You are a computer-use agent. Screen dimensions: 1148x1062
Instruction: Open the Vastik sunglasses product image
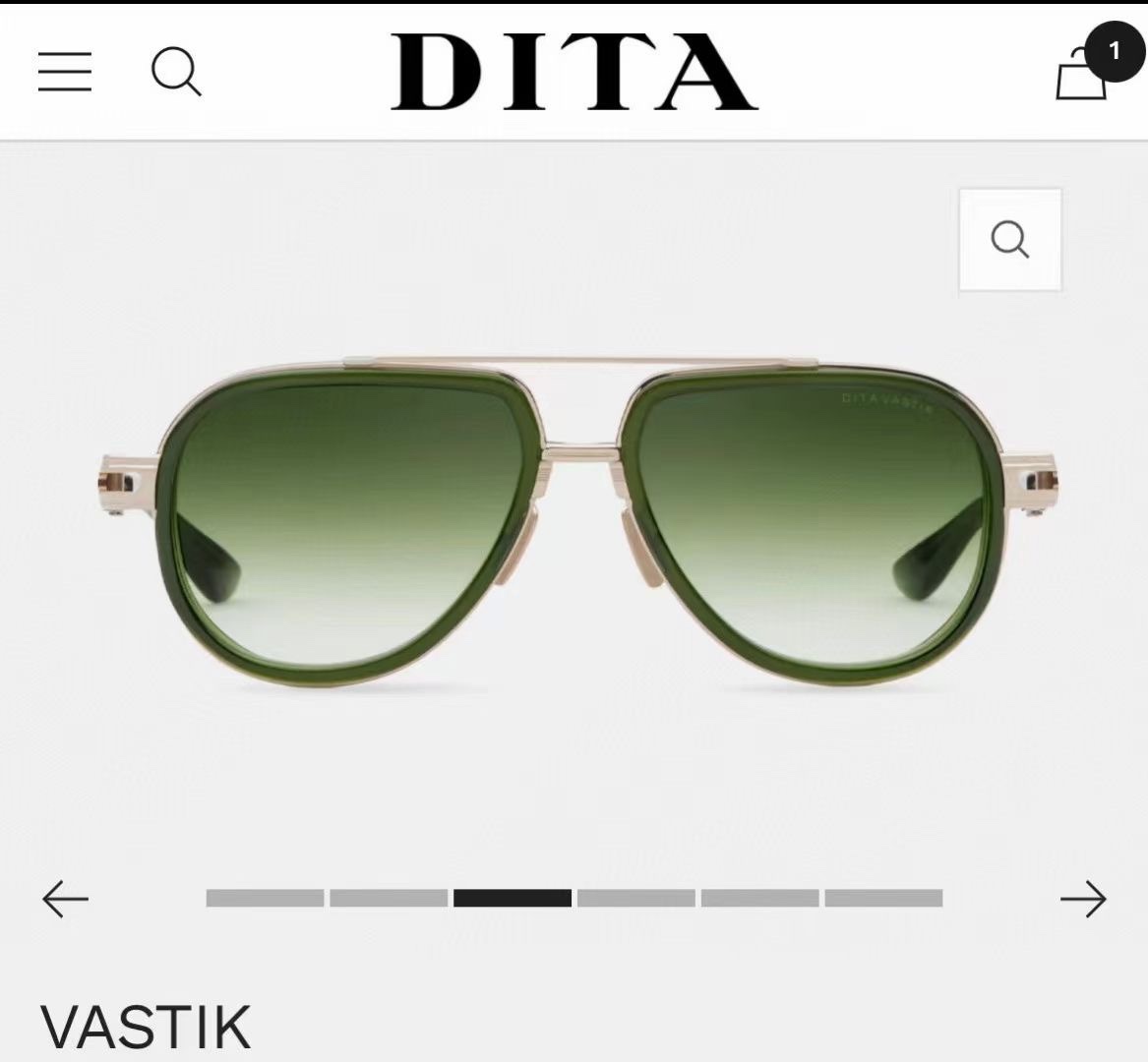579,522
